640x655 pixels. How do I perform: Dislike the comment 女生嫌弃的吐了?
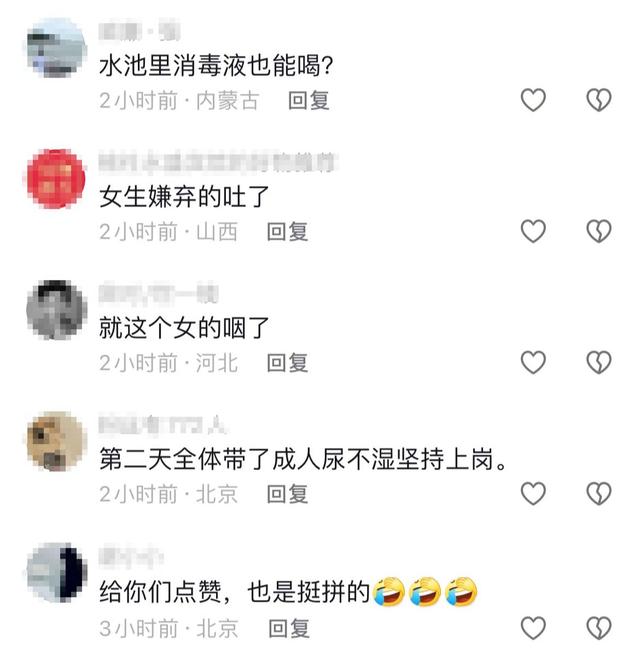(x=598, y=231)
